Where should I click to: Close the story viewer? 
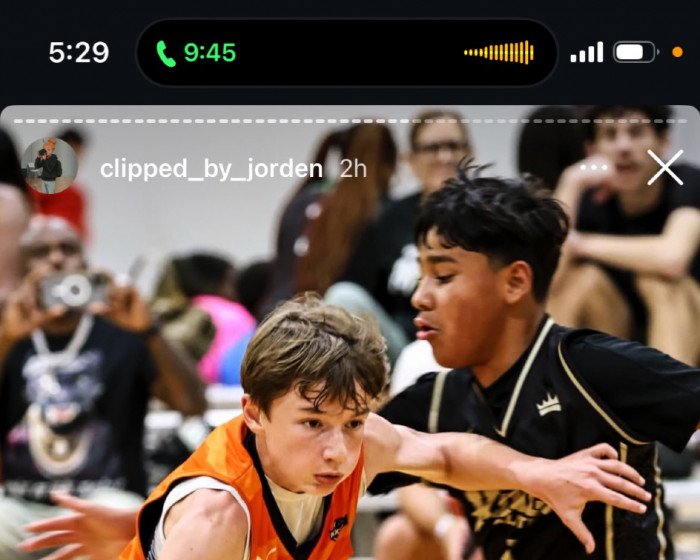(665, 168)
